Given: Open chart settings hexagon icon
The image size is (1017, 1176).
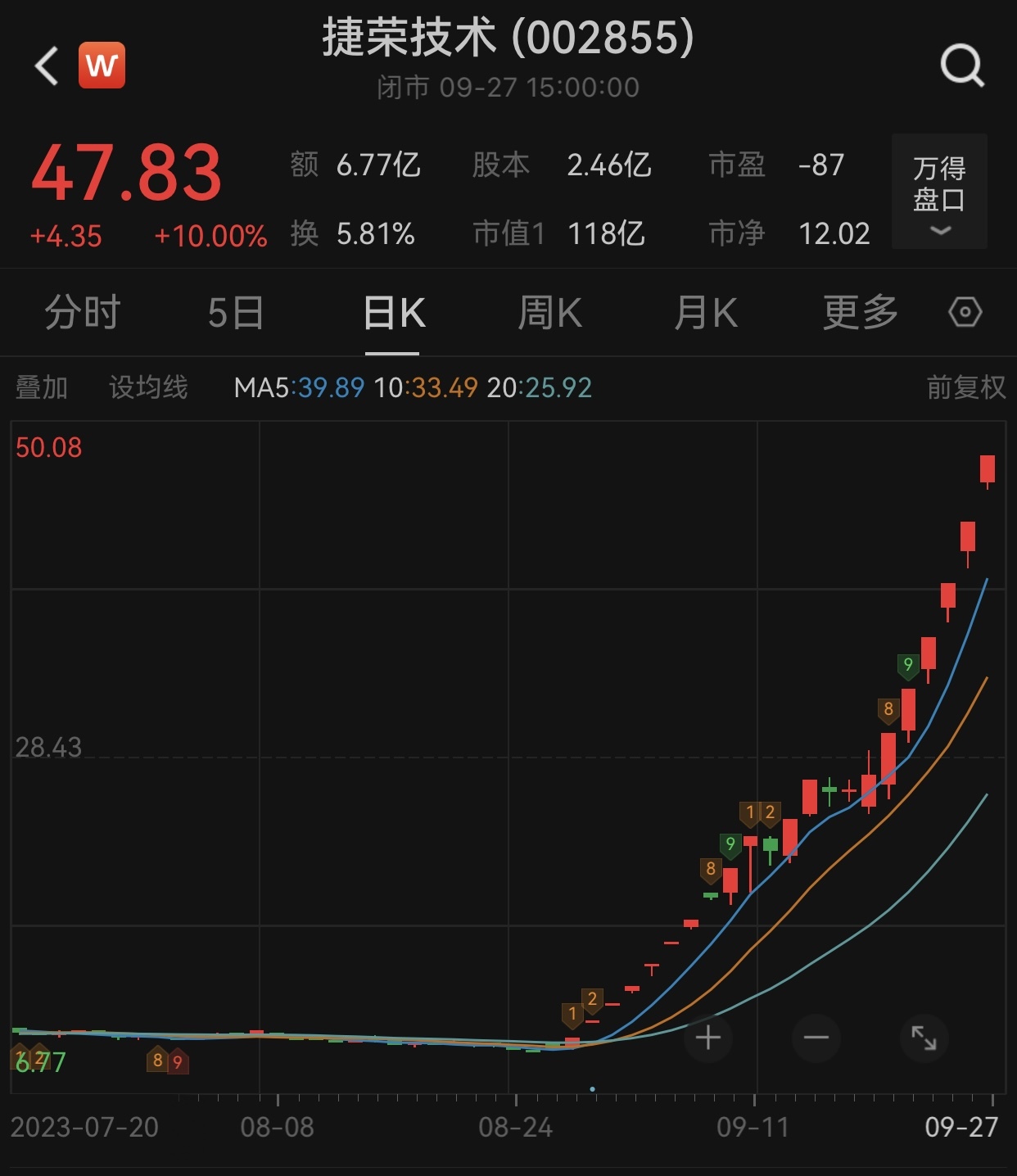Looking at the screenshot, I should coord(965,313).
